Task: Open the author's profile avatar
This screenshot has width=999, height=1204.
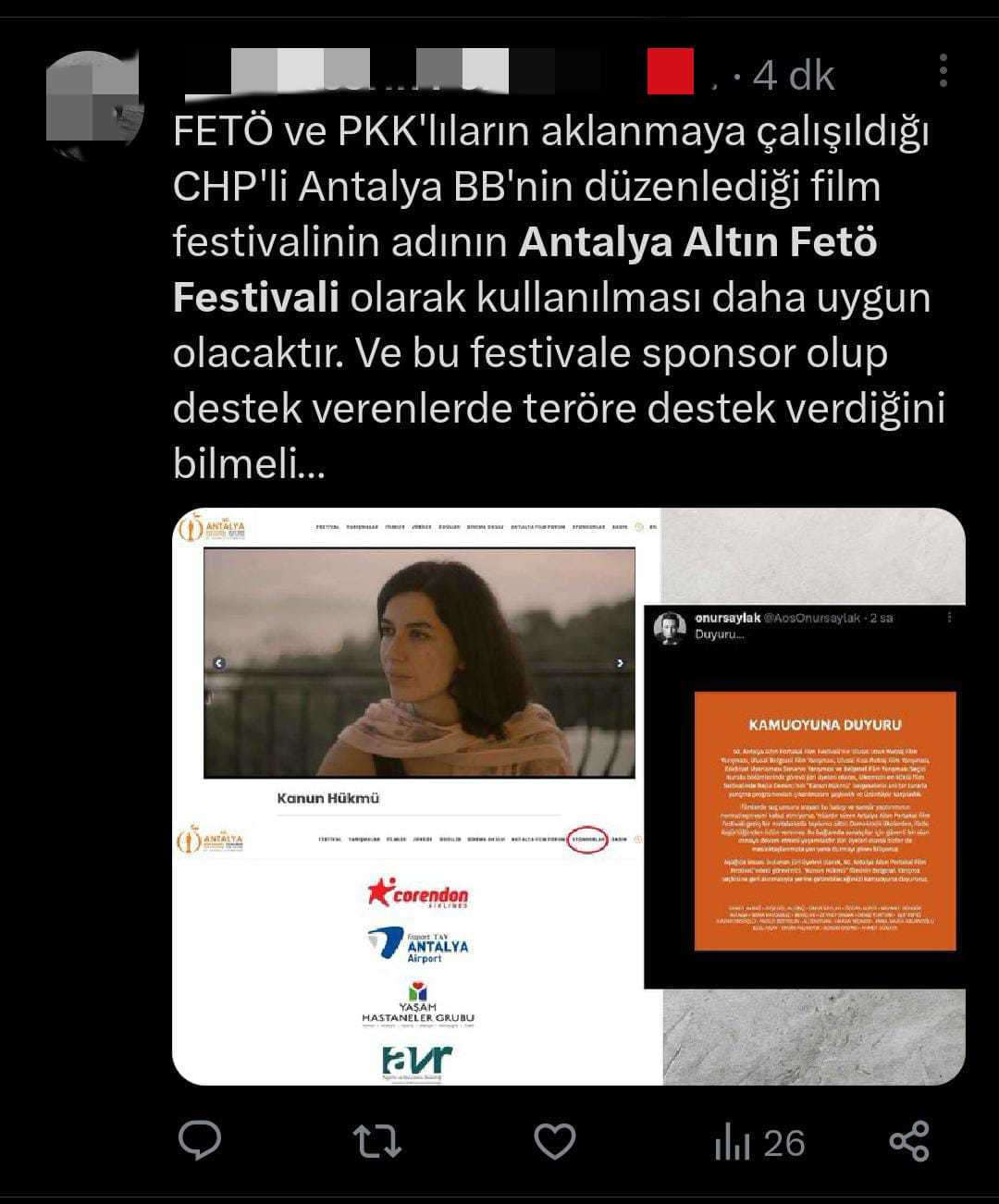Action: [94, 100]
